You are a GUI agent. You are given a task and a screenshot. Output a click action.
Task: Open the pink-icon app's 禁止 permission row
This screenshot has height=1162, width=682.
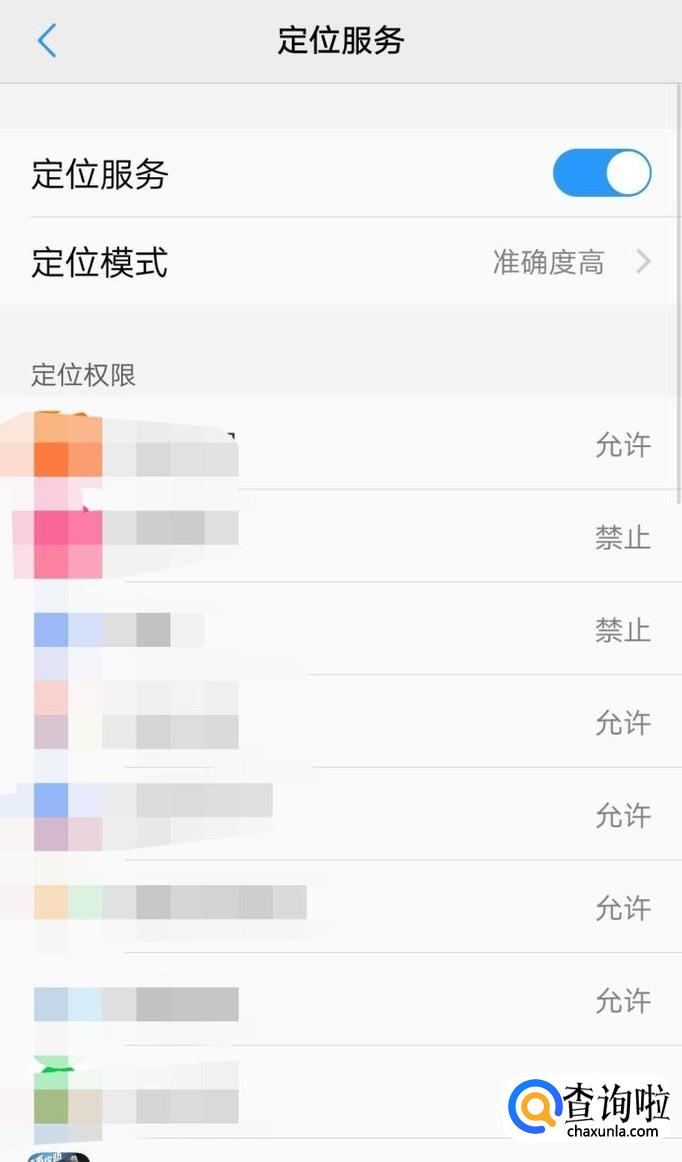click(340, 537)
